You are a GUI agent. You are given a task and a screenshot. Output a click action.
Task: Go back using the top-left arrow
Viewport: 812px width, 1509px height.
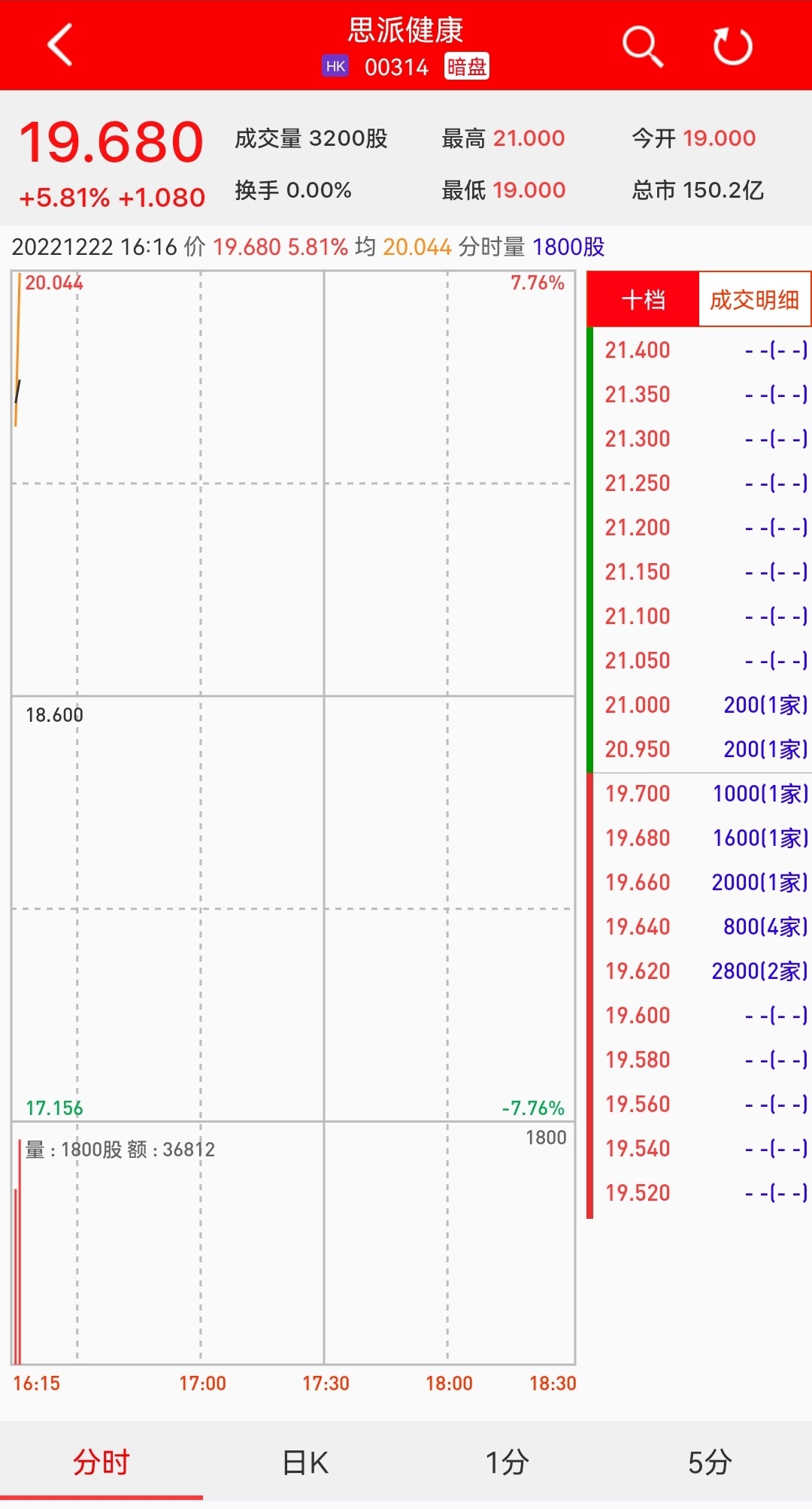point(60,45)
